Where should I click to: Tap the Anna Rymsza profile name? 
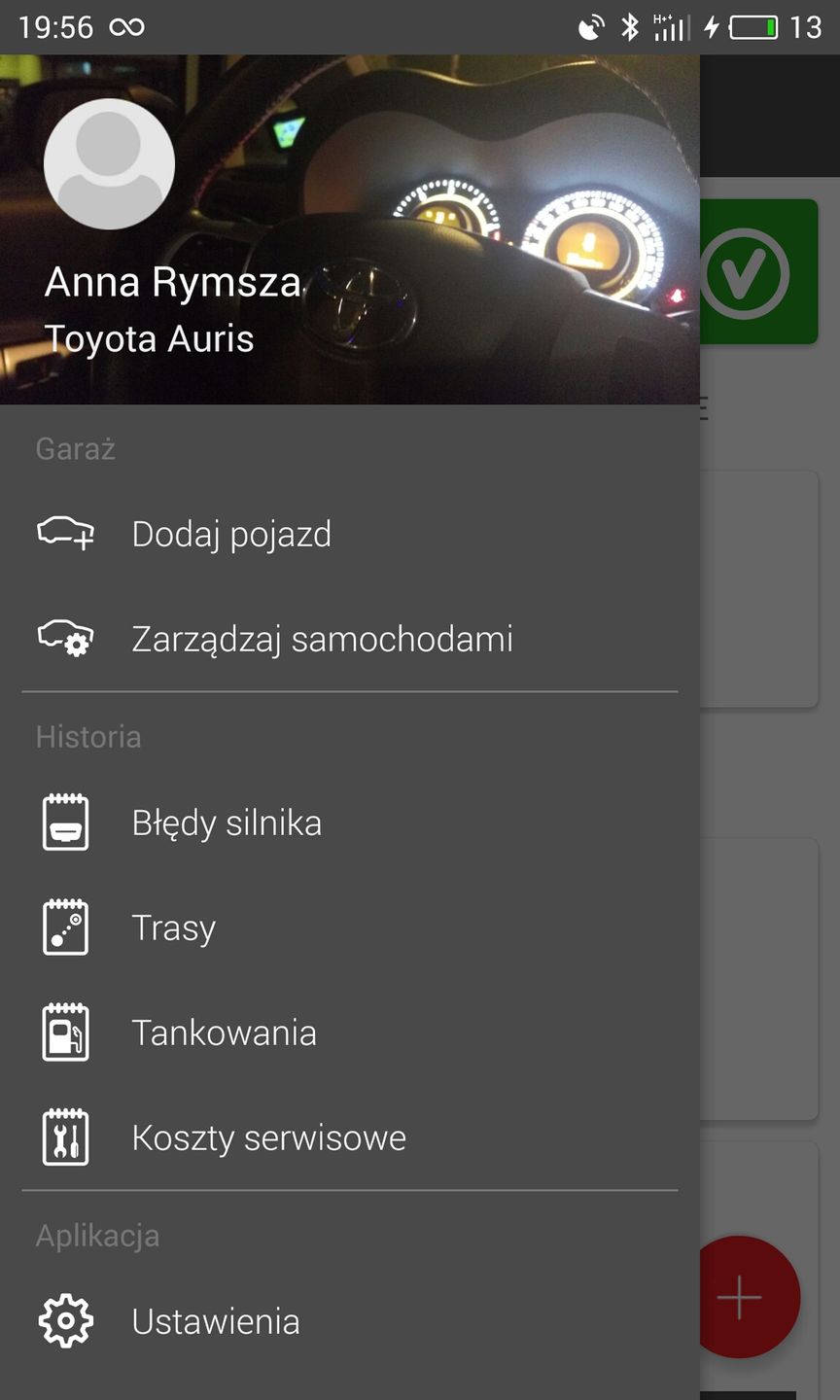click(x=172, y=282)
